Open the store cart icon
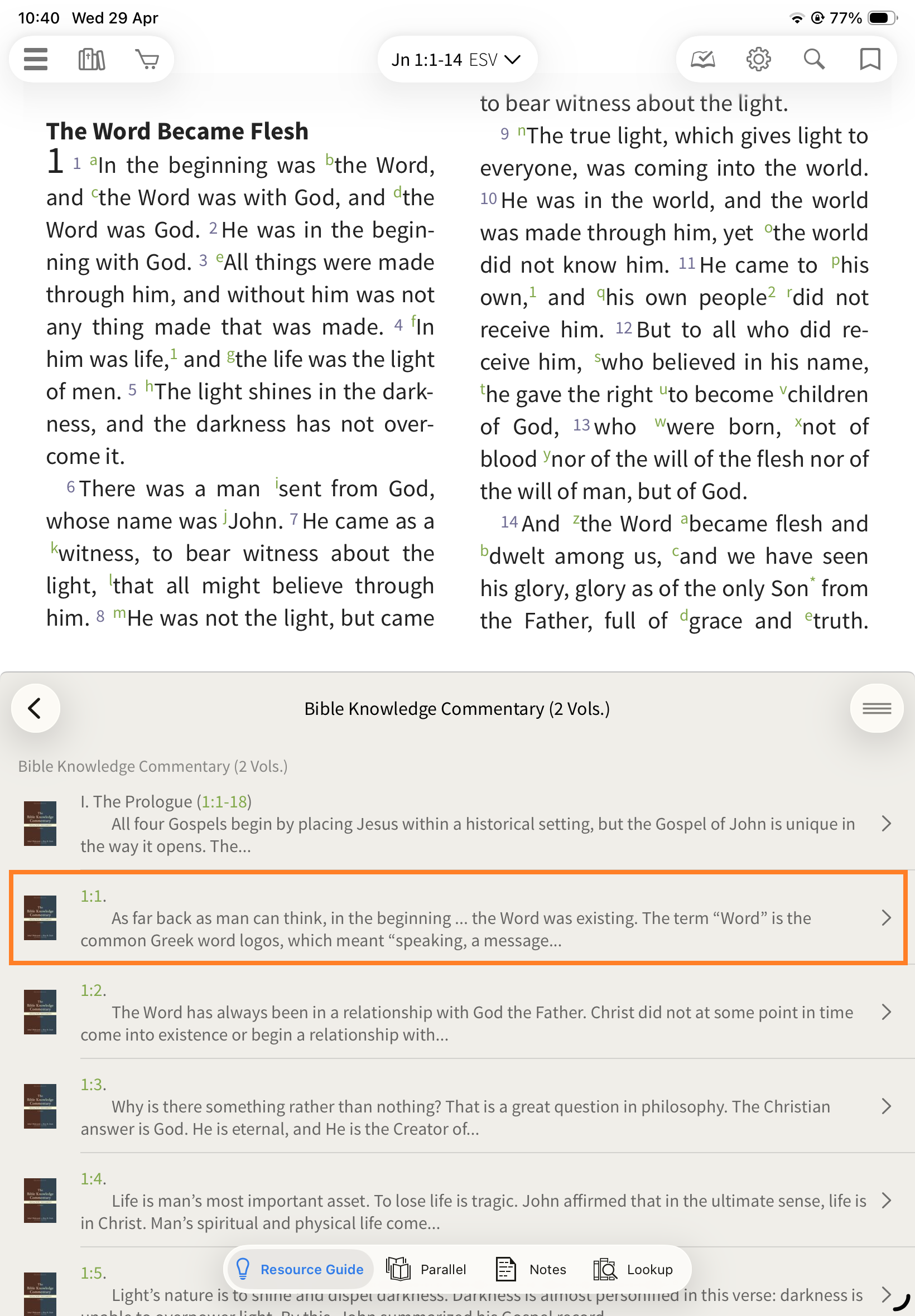Viewport: 915px width, 1316px height. click(x=147, y=59)
